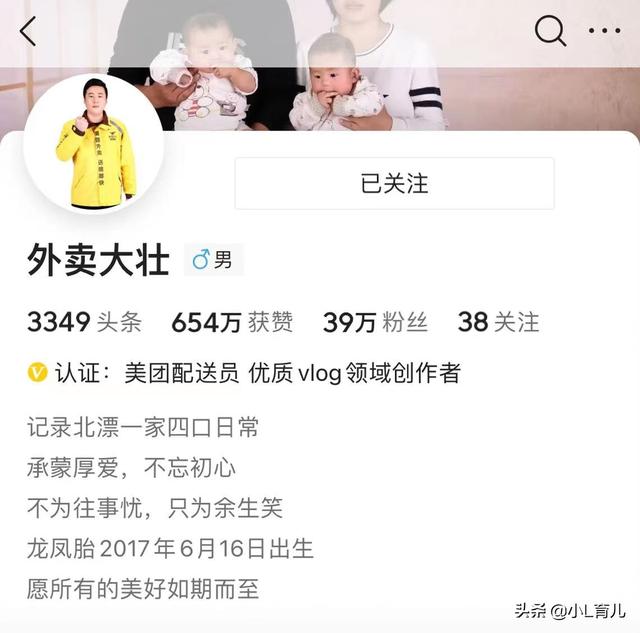Open the 38 关注 following list

click(498, 322)
